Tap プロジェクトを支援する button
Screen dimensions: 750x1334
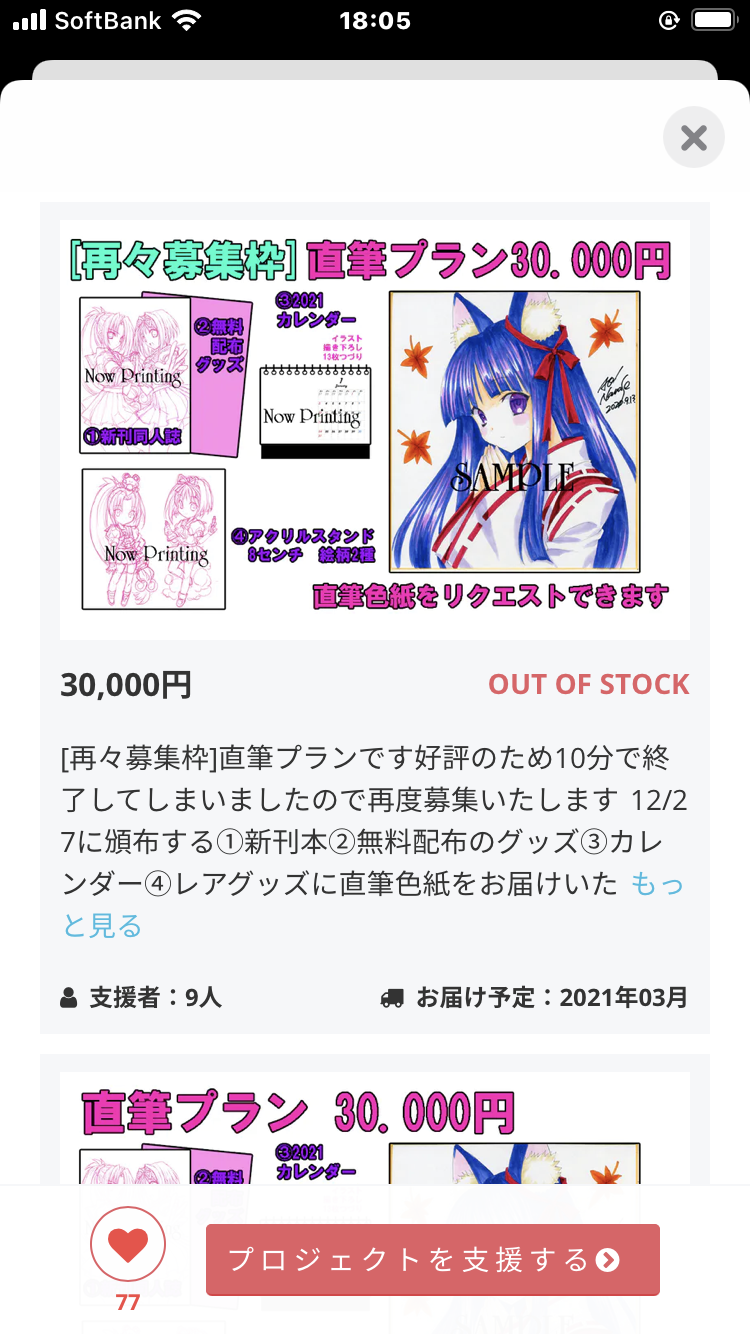point(432,1259)
